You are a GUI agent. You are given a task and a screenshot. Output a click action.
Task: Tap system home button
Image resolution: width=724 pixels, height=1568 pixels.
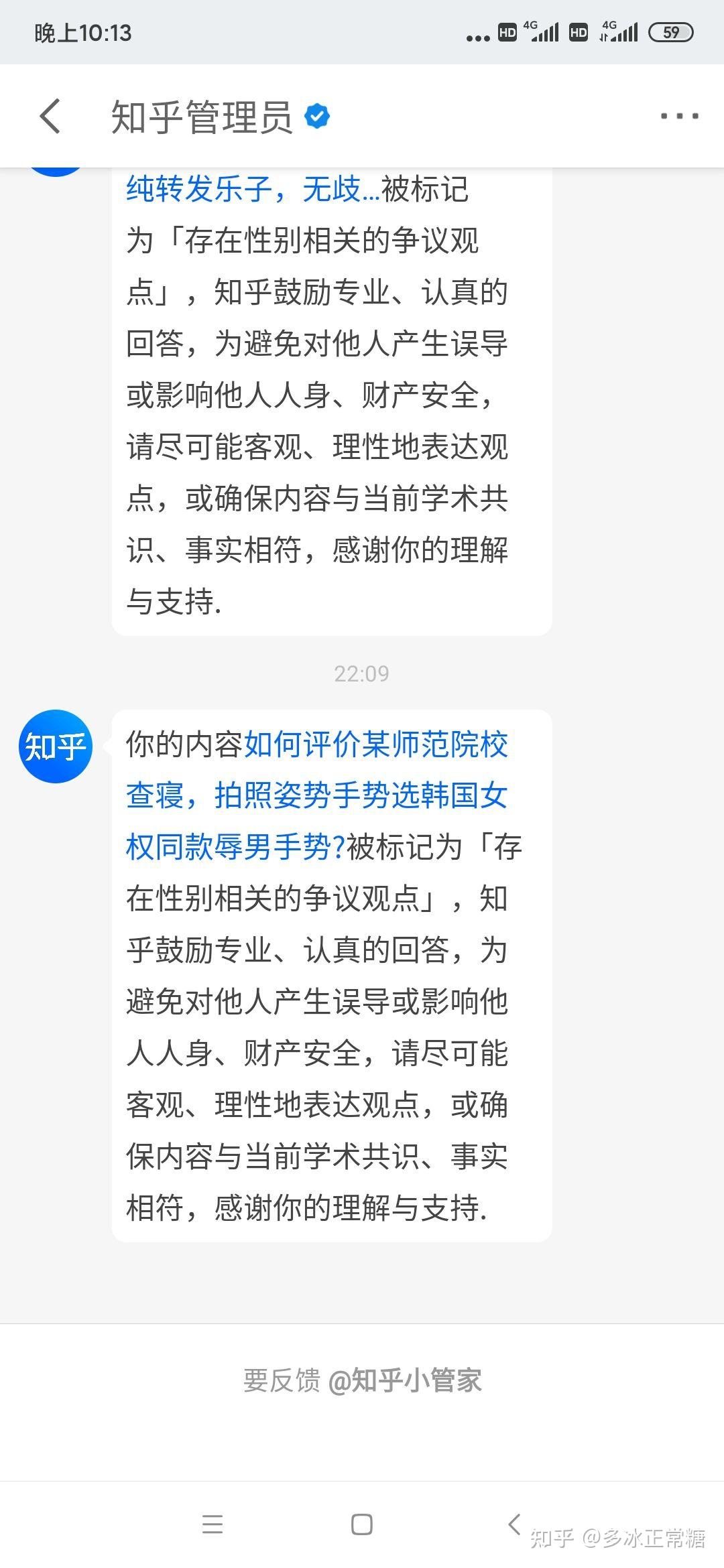pos(361,1524)
